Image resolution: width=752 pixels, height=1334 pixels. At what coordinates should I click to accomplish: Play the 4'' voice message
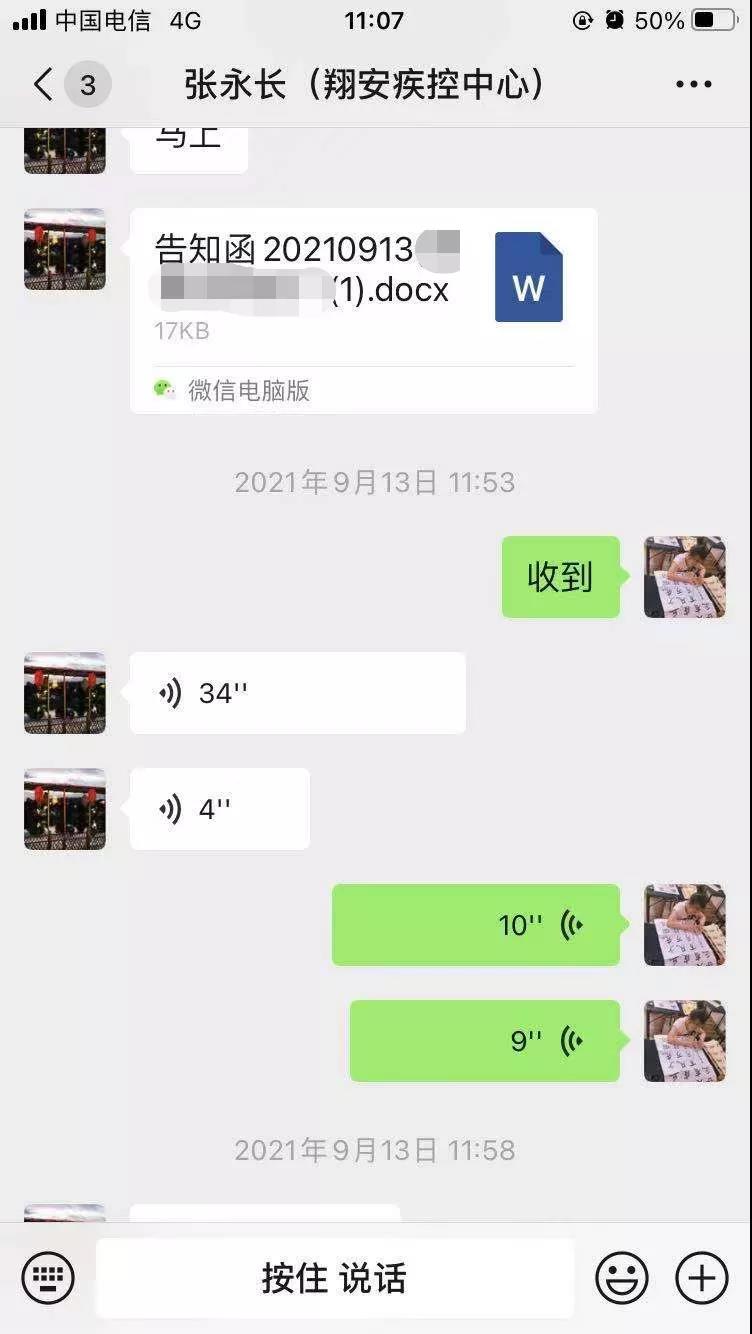[219, 809]
